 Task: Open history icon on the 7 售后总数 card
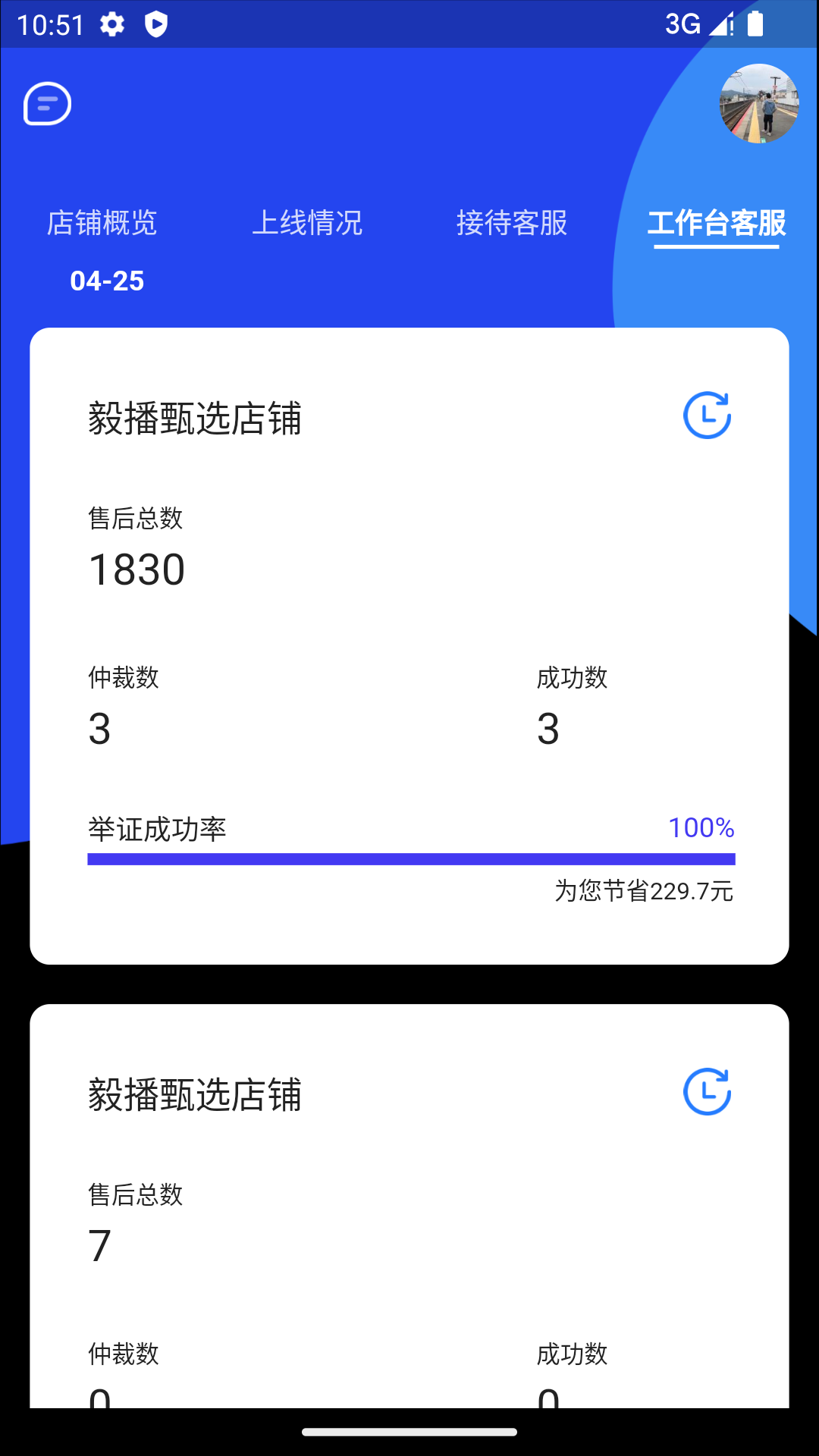(707, 1092)
